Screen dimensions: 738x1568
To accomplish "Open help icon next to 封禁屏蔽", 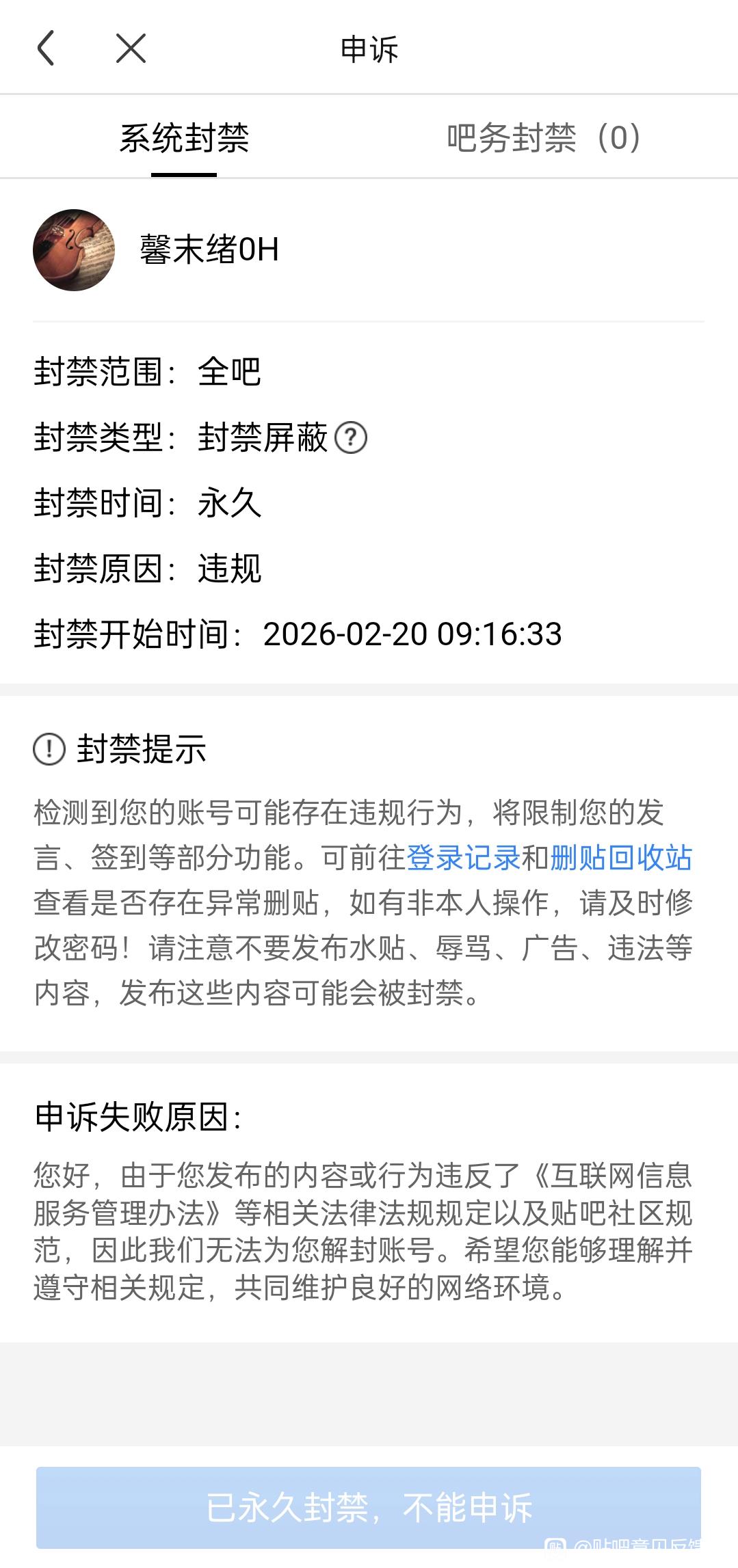I will [x=351, y=438].
